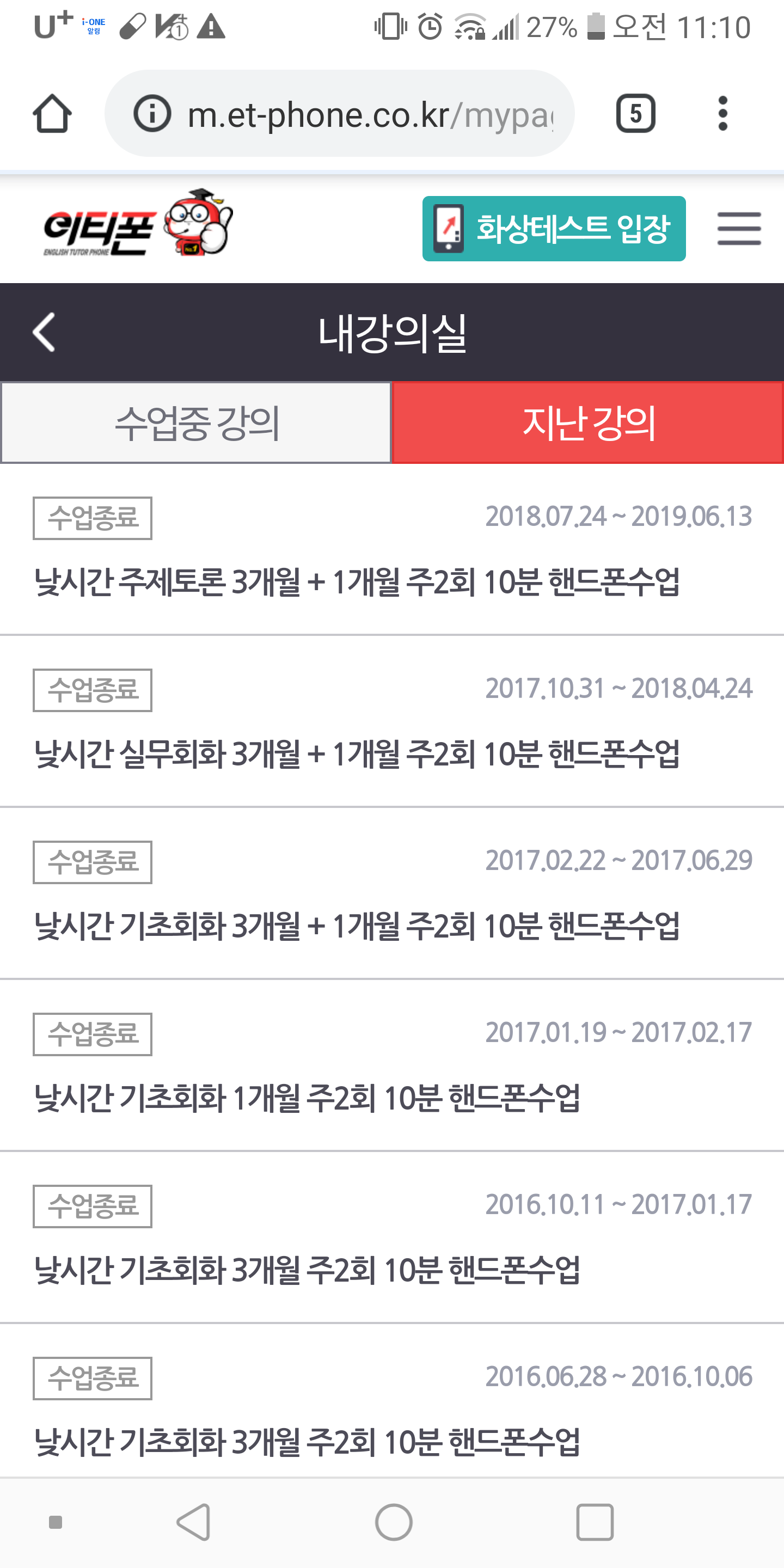This screenshot has height=1568, width=784.
Task: Open 기초회화 3개월 + 1개월 course from 2017.02.22
Action: [357, 926]
